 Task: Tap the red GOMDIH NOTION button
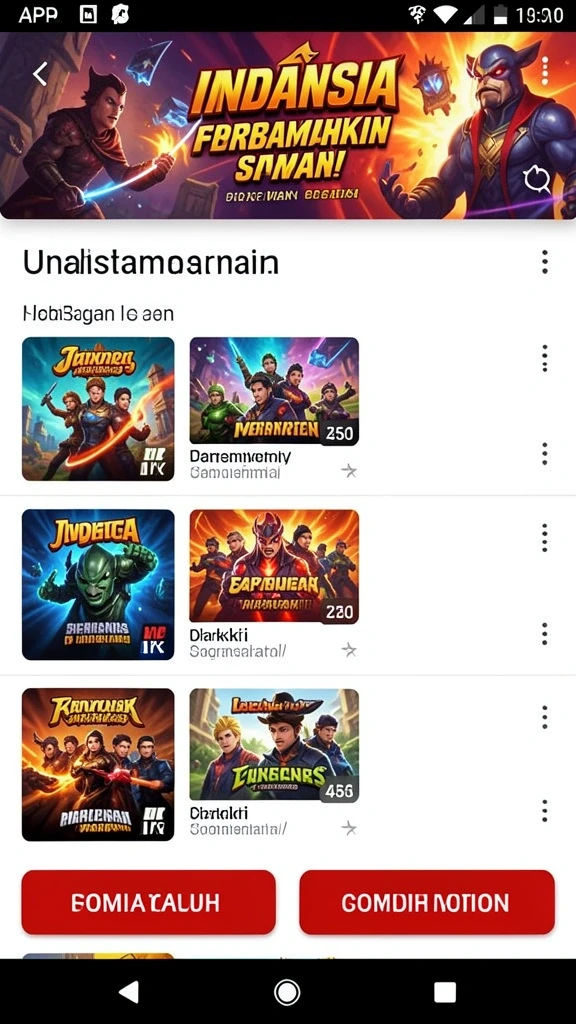click(427, 902)
